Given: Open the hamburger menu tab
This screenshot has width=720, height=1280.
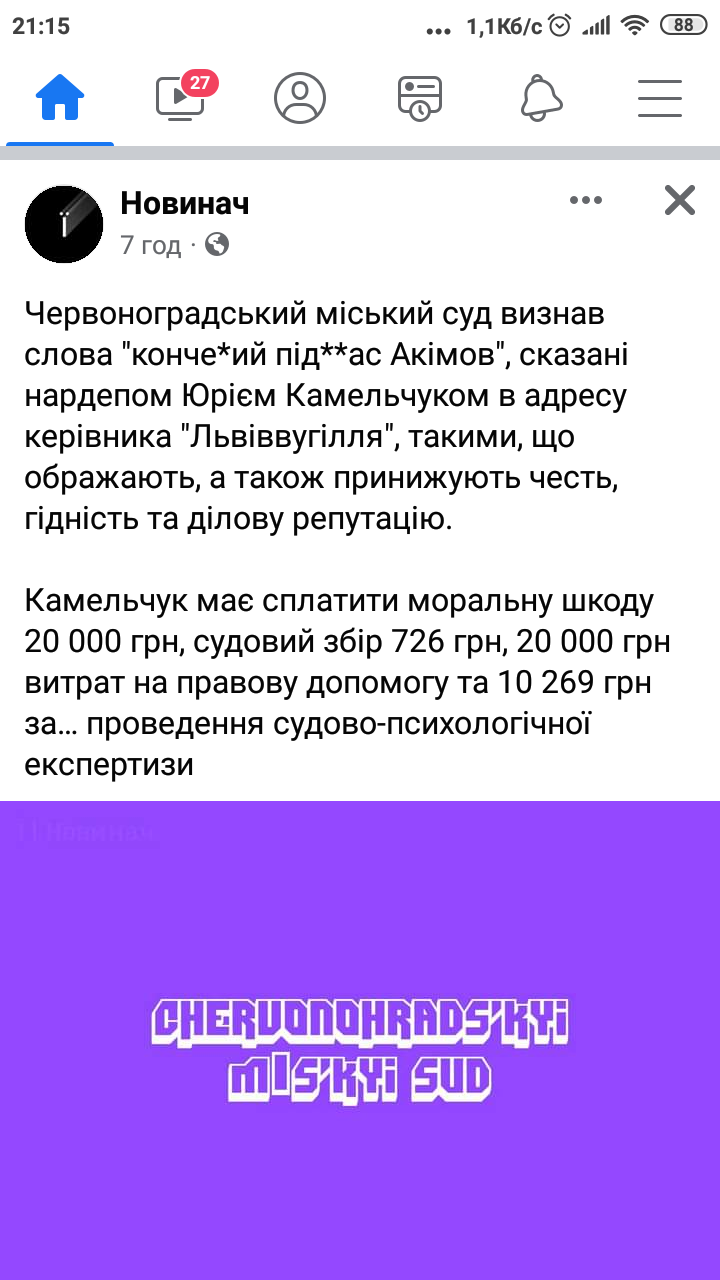Looking at the screenshot, I should (x=660, y=97).
